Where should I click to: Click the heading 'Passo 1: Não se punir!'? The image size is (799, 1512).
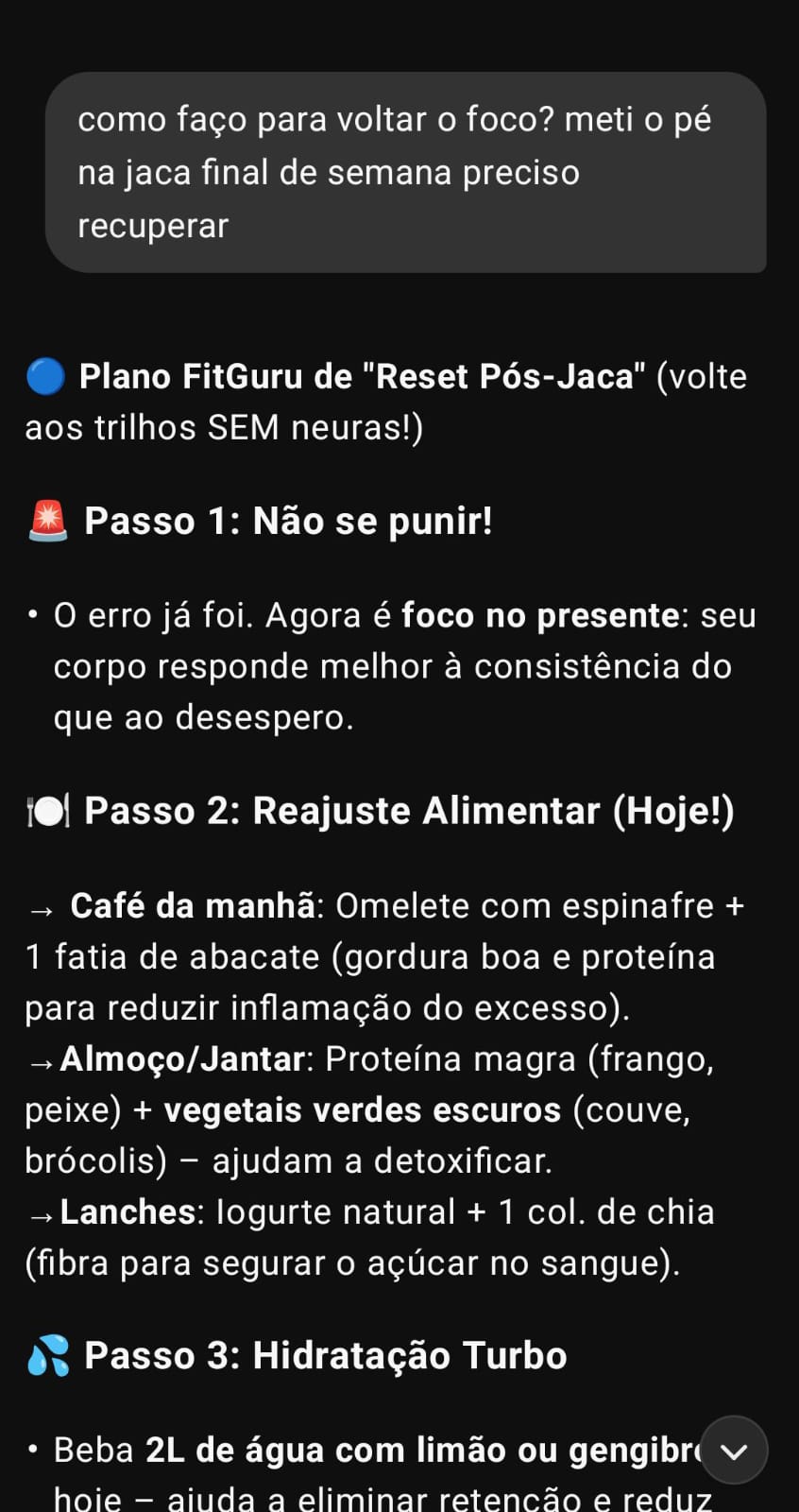pos(288,521)
